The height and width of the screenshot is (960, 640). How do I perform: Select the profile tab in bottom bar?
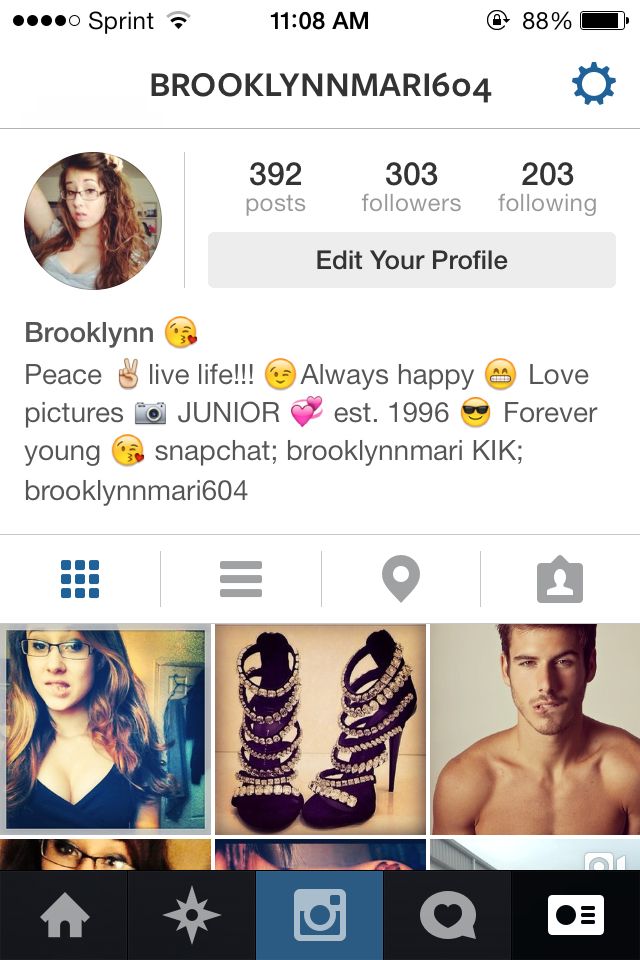coord(576,916)
